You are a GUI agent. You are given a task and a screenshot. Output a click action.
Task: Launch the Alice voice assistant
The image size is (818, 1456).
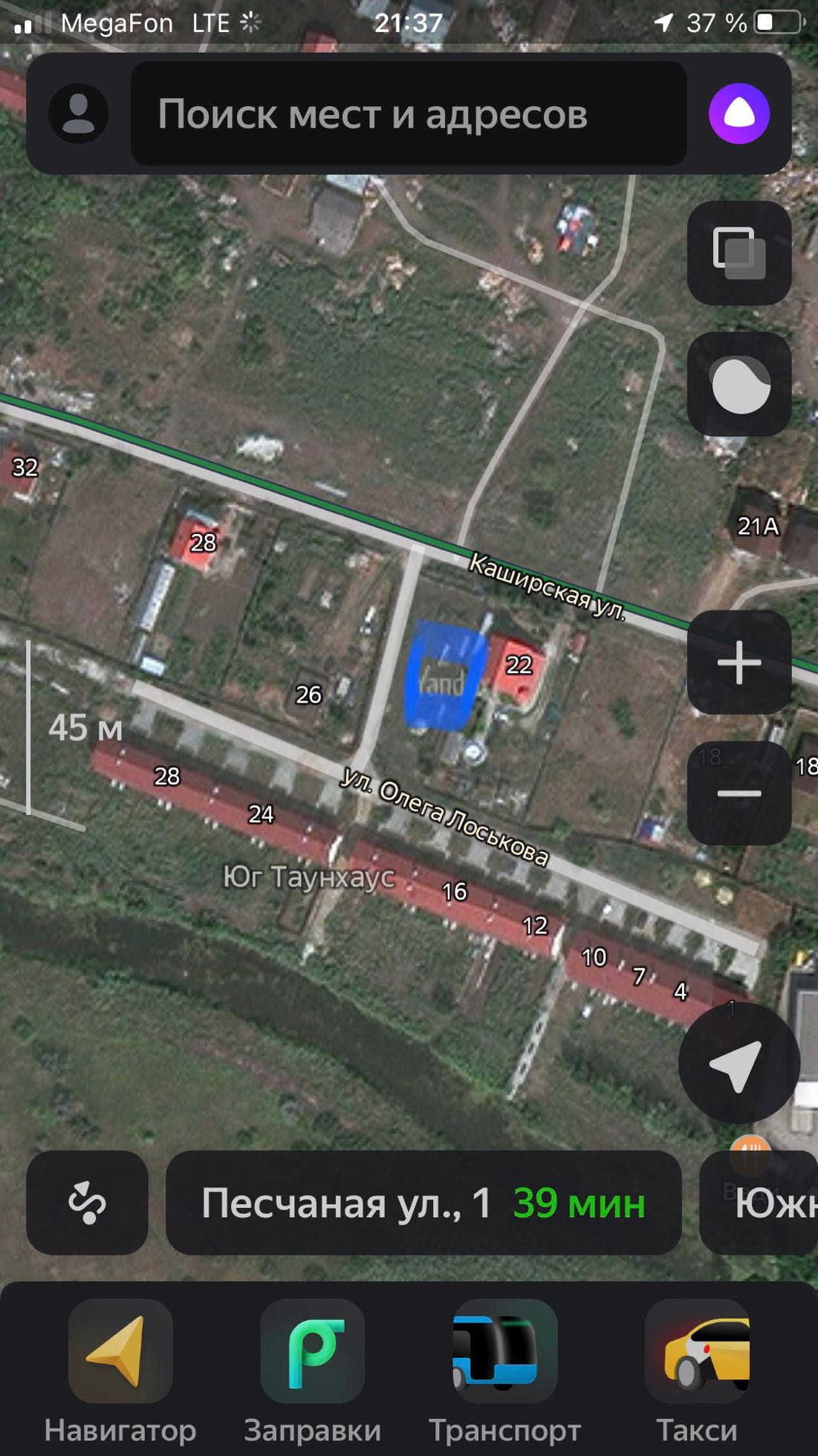(x=739, y=114)
